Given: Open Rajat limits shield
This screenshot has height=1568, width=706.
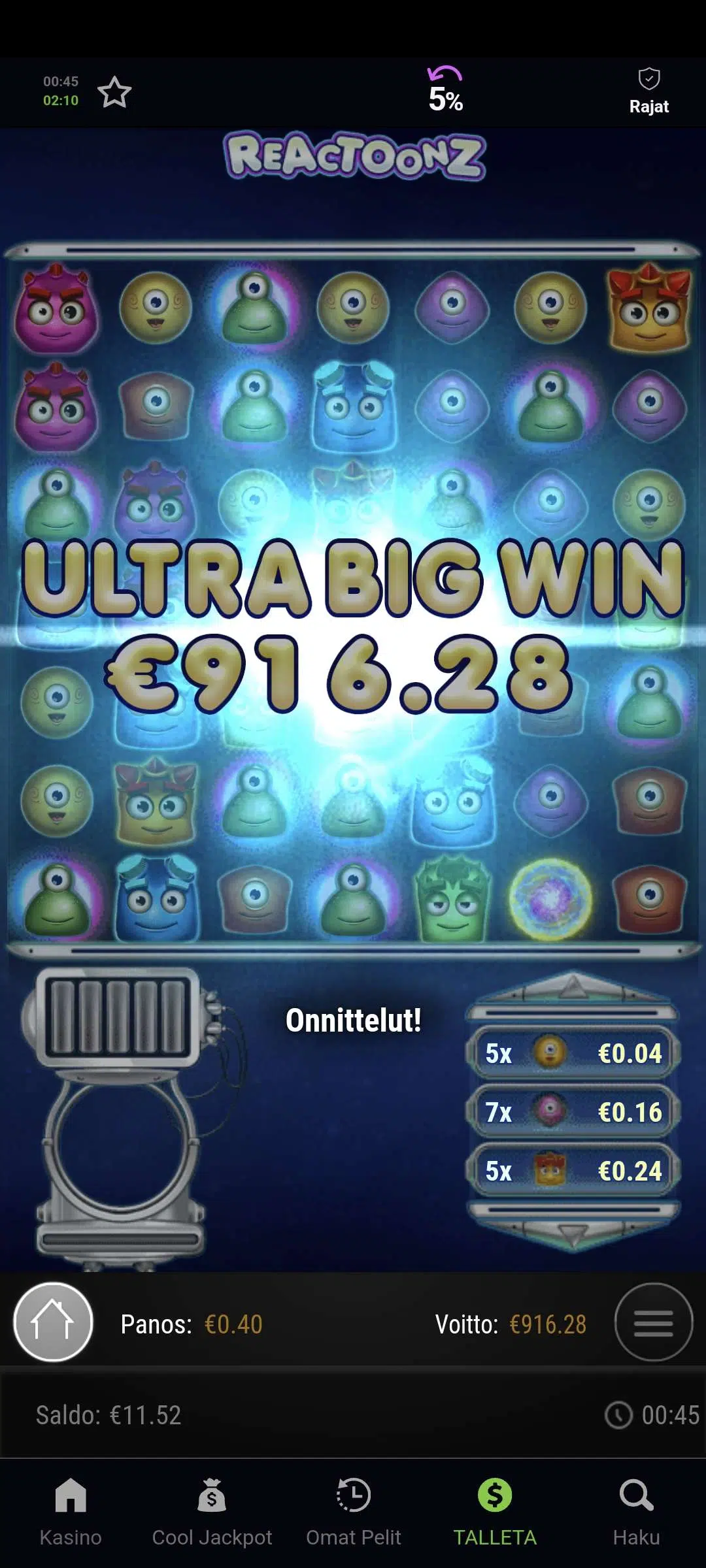Looking at the screenshot, I should (x=648, y=91).
